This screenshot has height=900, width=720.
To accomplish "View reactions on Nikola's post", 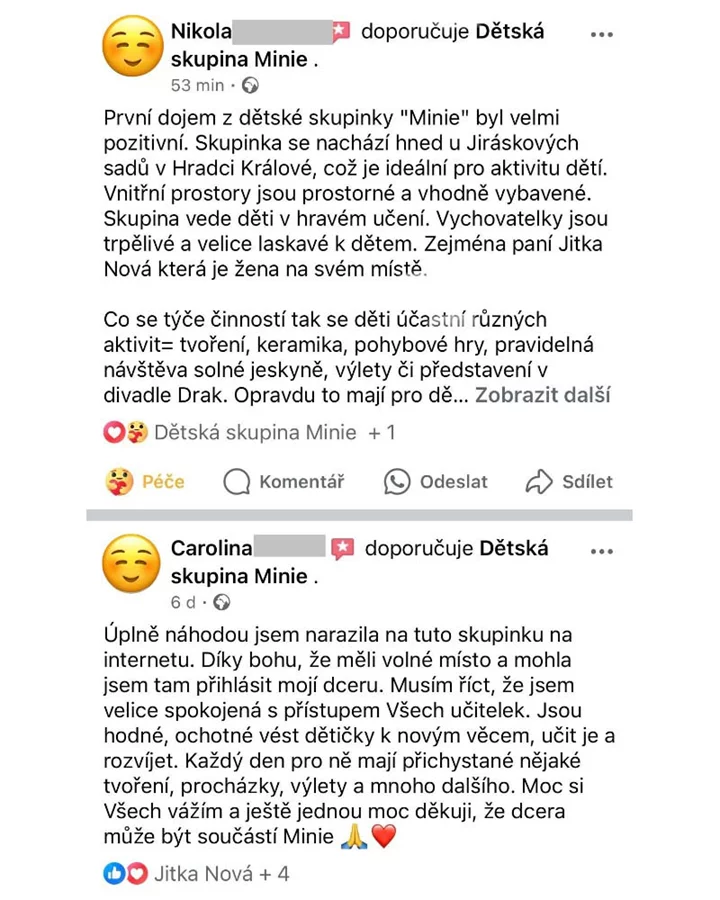I will pyautogui.click(x=250, y=433).
